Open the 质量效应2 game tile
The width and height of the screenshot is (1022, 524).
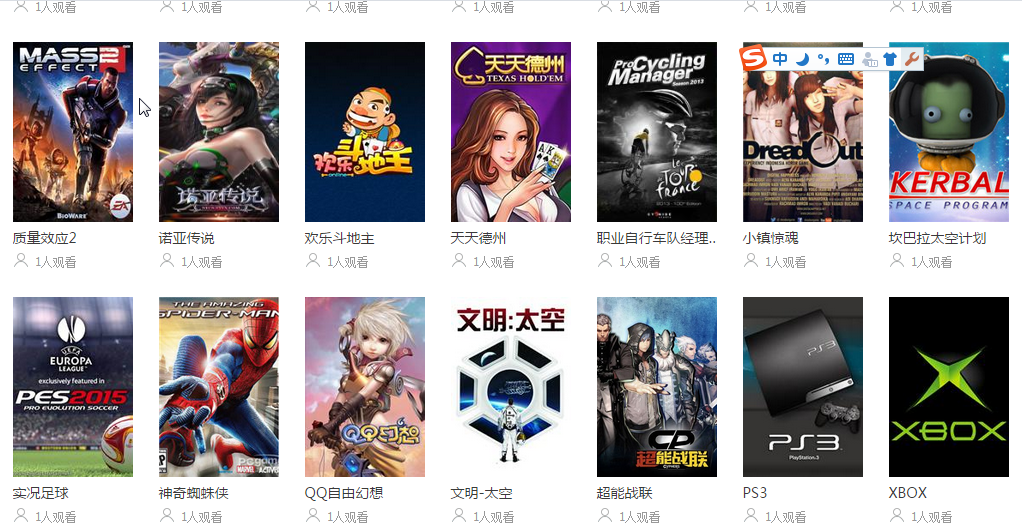point(72,132)
